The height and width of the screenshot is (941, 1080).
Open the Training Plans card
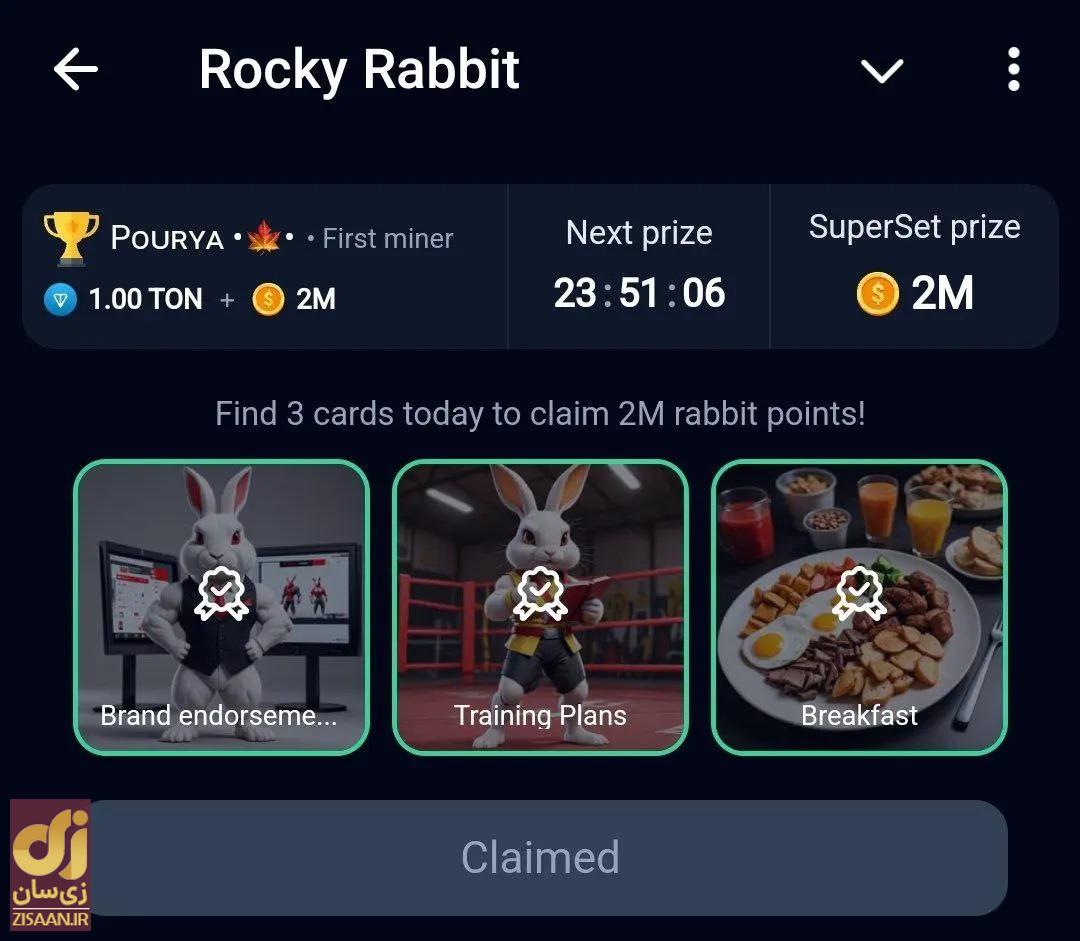tap(540, 607)
